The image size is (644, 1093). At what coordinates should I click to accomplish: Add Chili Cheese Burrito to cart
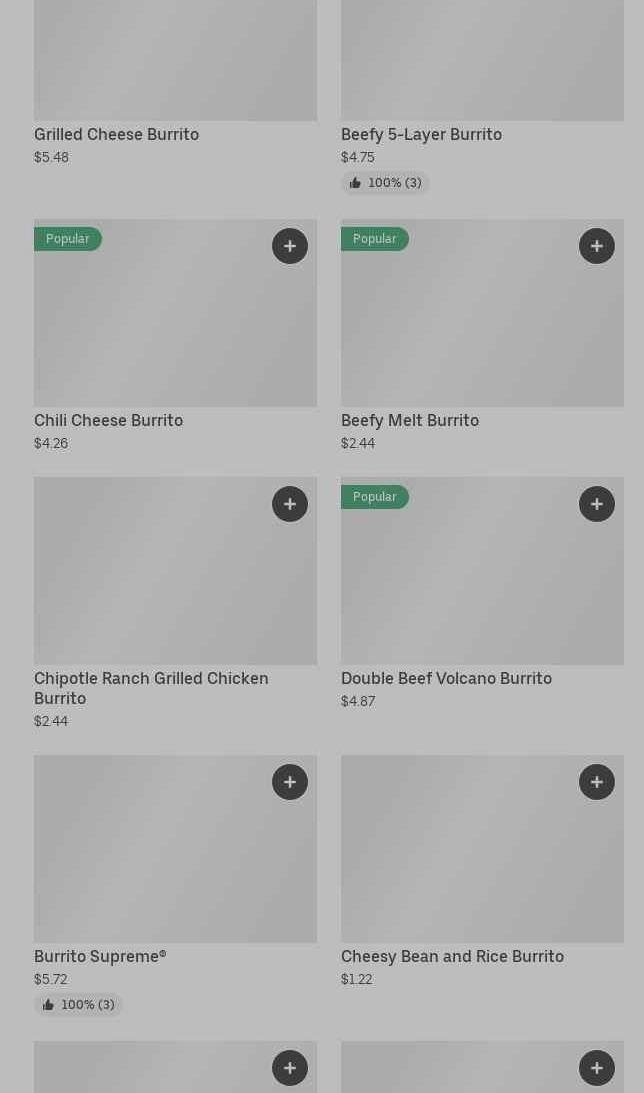tap(290, 246)
